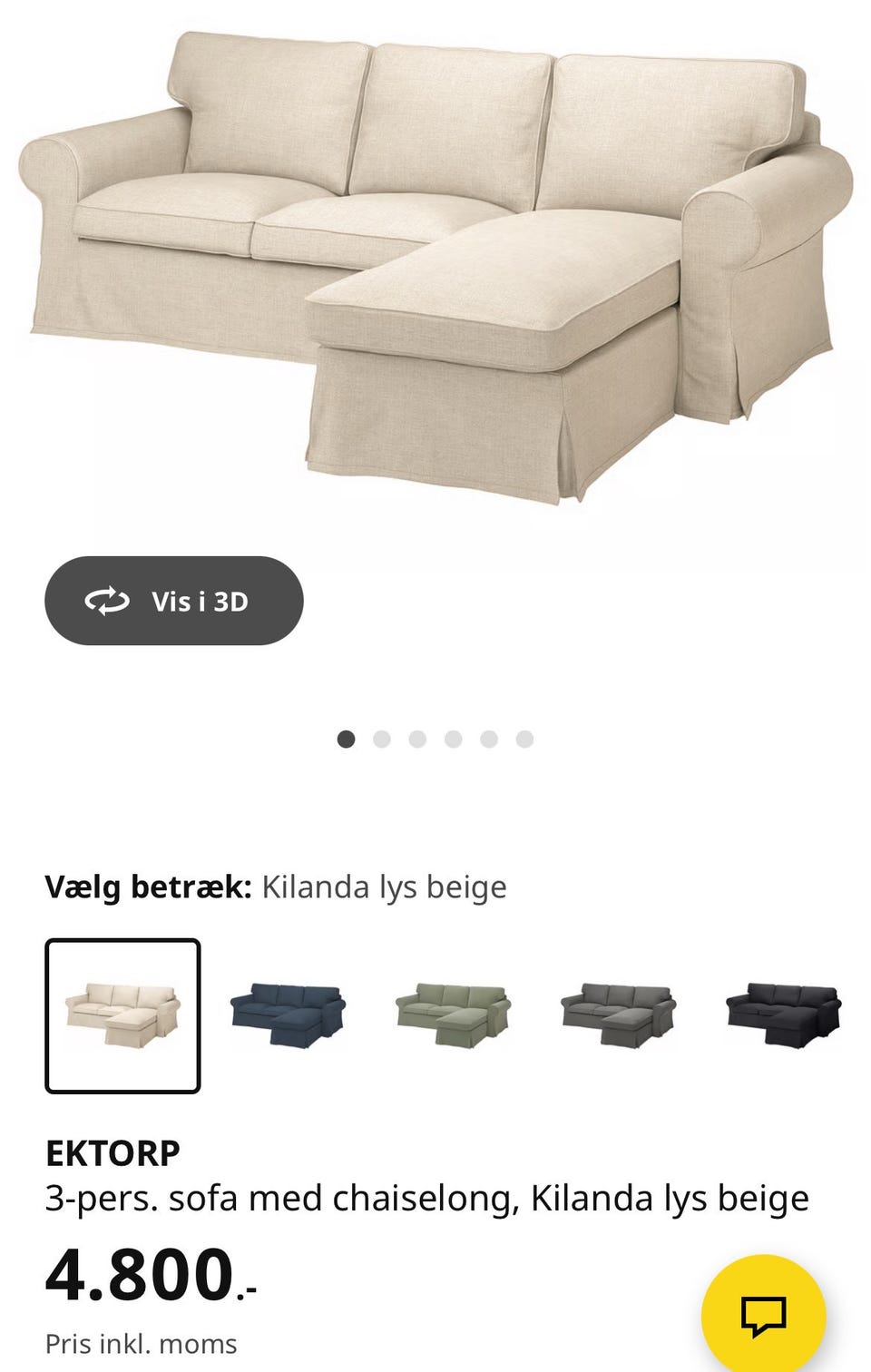Image resolution: width=871 pixels, height=1372 pixels.
Task: Click the second carousel dot
Action: tap(382, 739)
